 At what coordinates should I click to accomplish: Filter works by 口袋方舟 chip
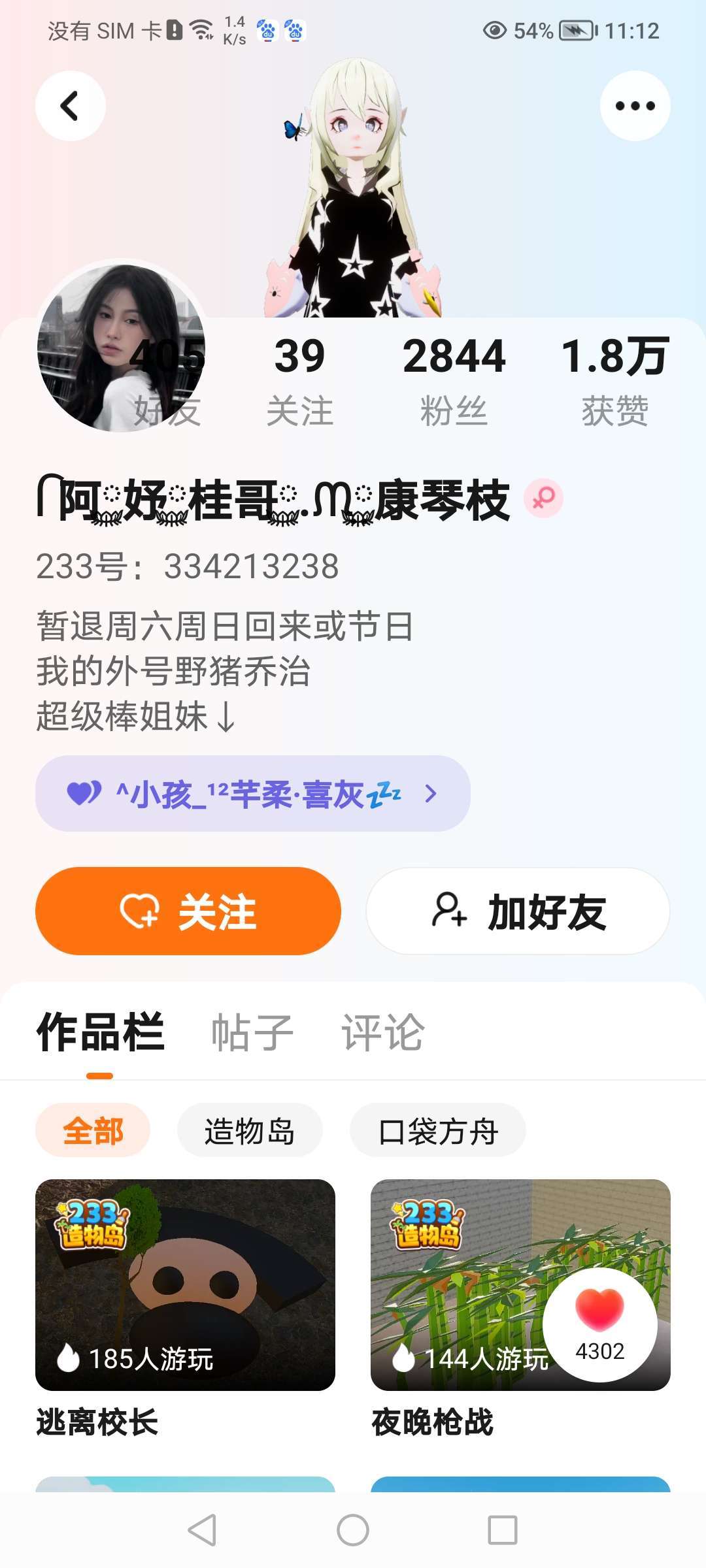(x=438, y=1130)
